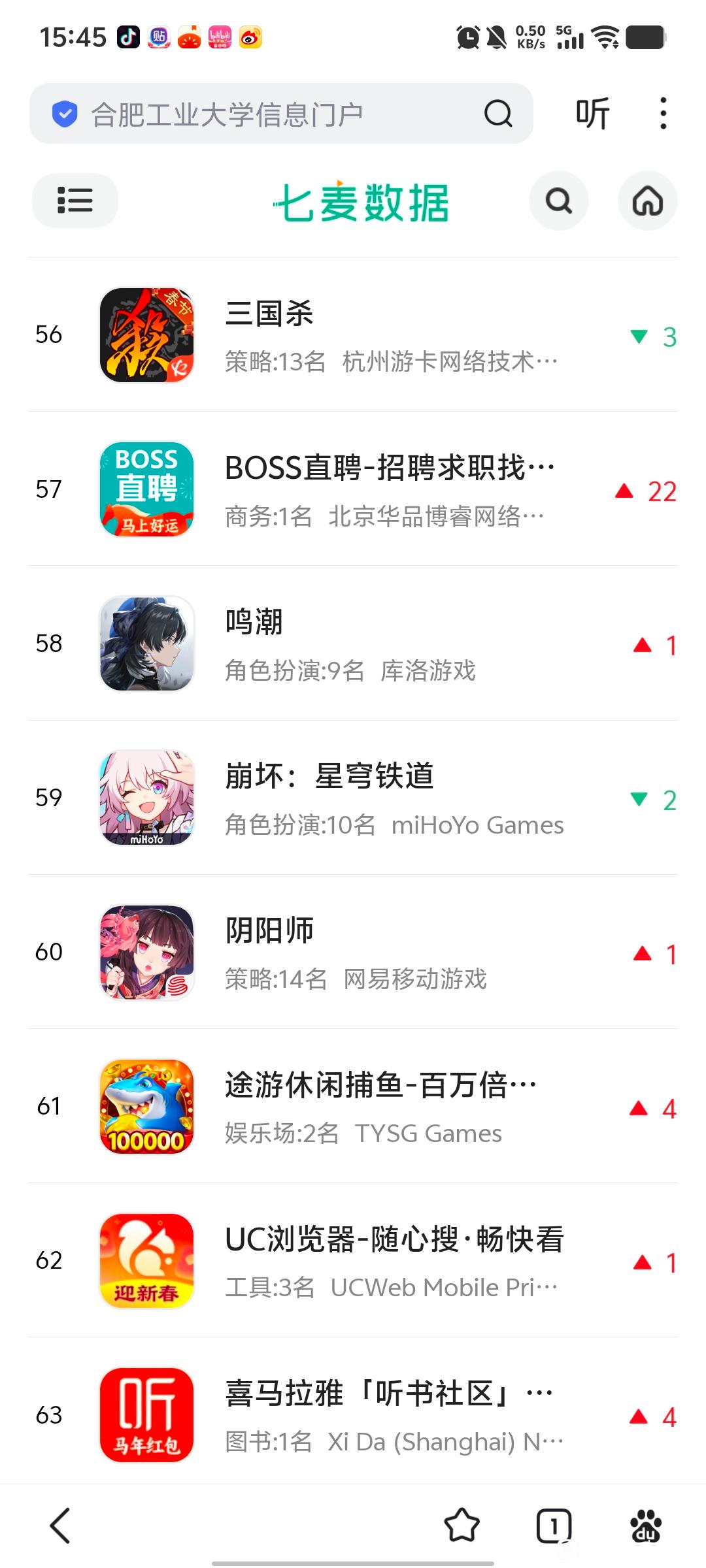Tap the UC浏览器 list item

pyautogui.click(x=353, y=1260)
